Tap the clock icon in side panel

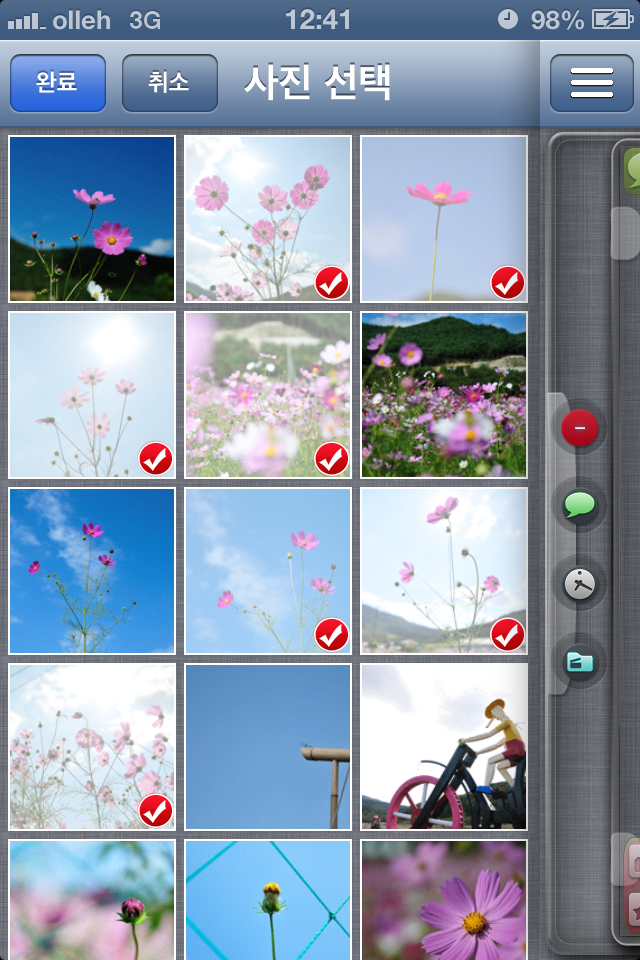click(x=580, y=584)
